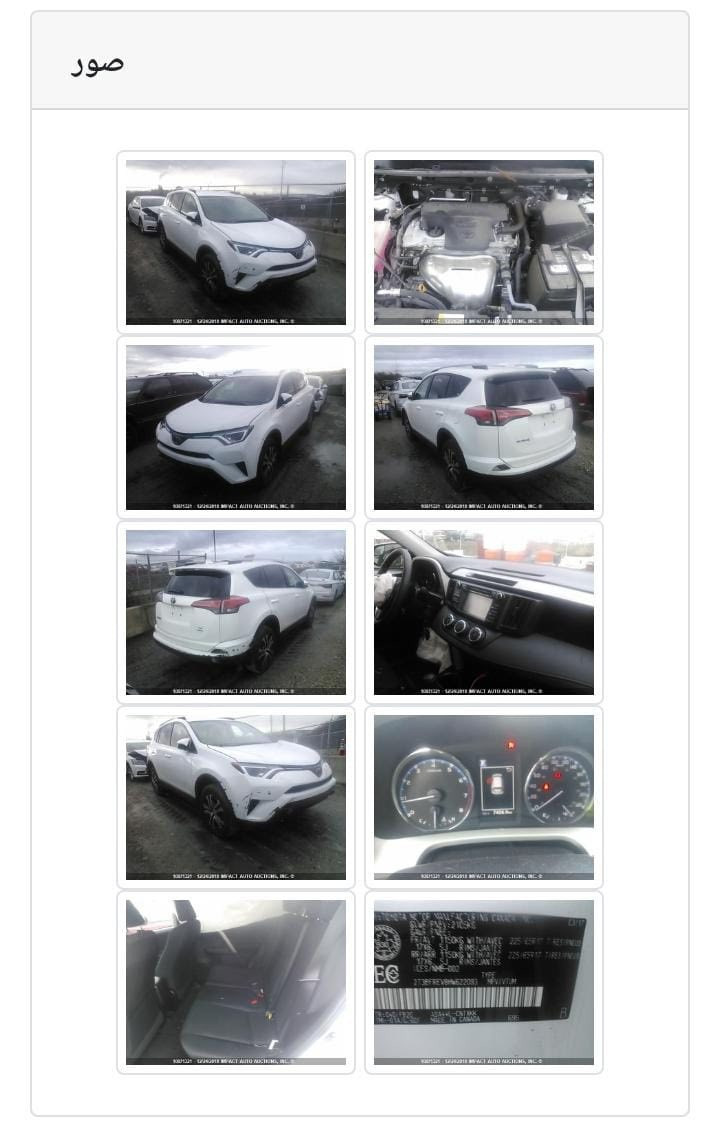View the rear-quarter photo showing damaged rear bumper

click(236, 612)
